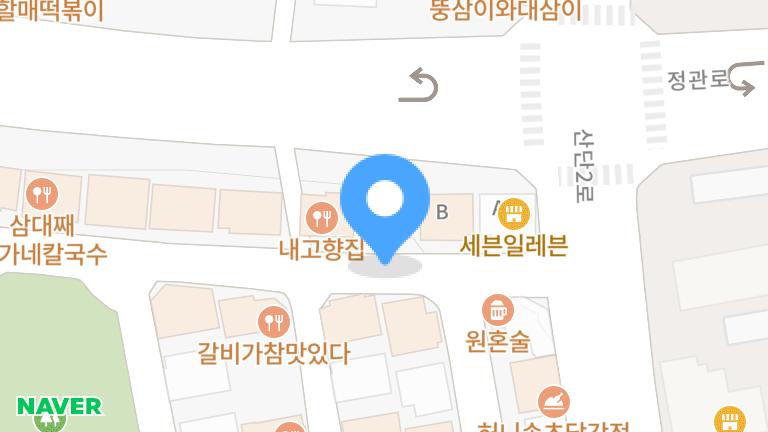Image resolution: width=768 pixels, height=432 pixels.
Task: Open the 삼대째가네칼국수 restaurant marker
Action: tap(41, 191)
